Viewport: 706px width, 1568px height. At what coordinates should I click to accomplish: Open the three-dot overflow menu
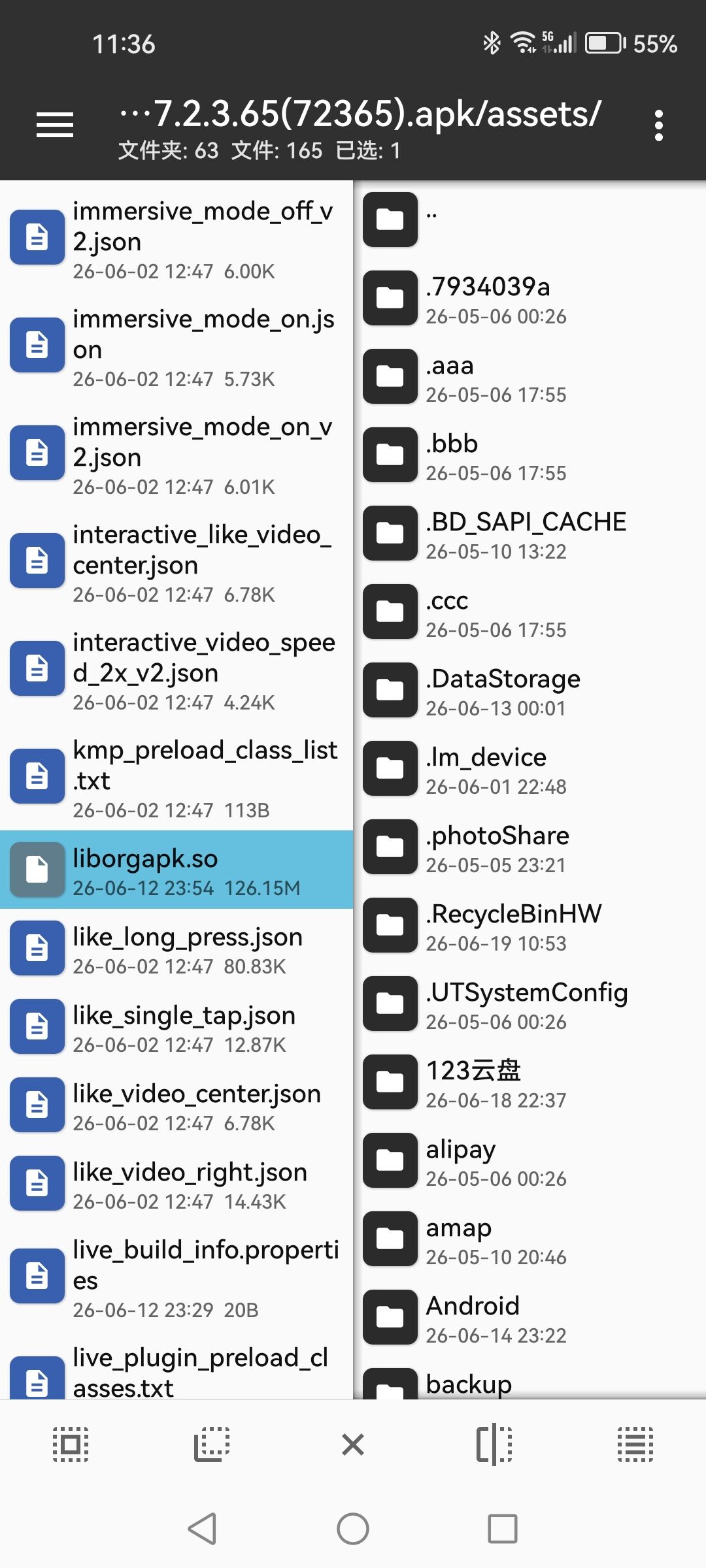659,125
